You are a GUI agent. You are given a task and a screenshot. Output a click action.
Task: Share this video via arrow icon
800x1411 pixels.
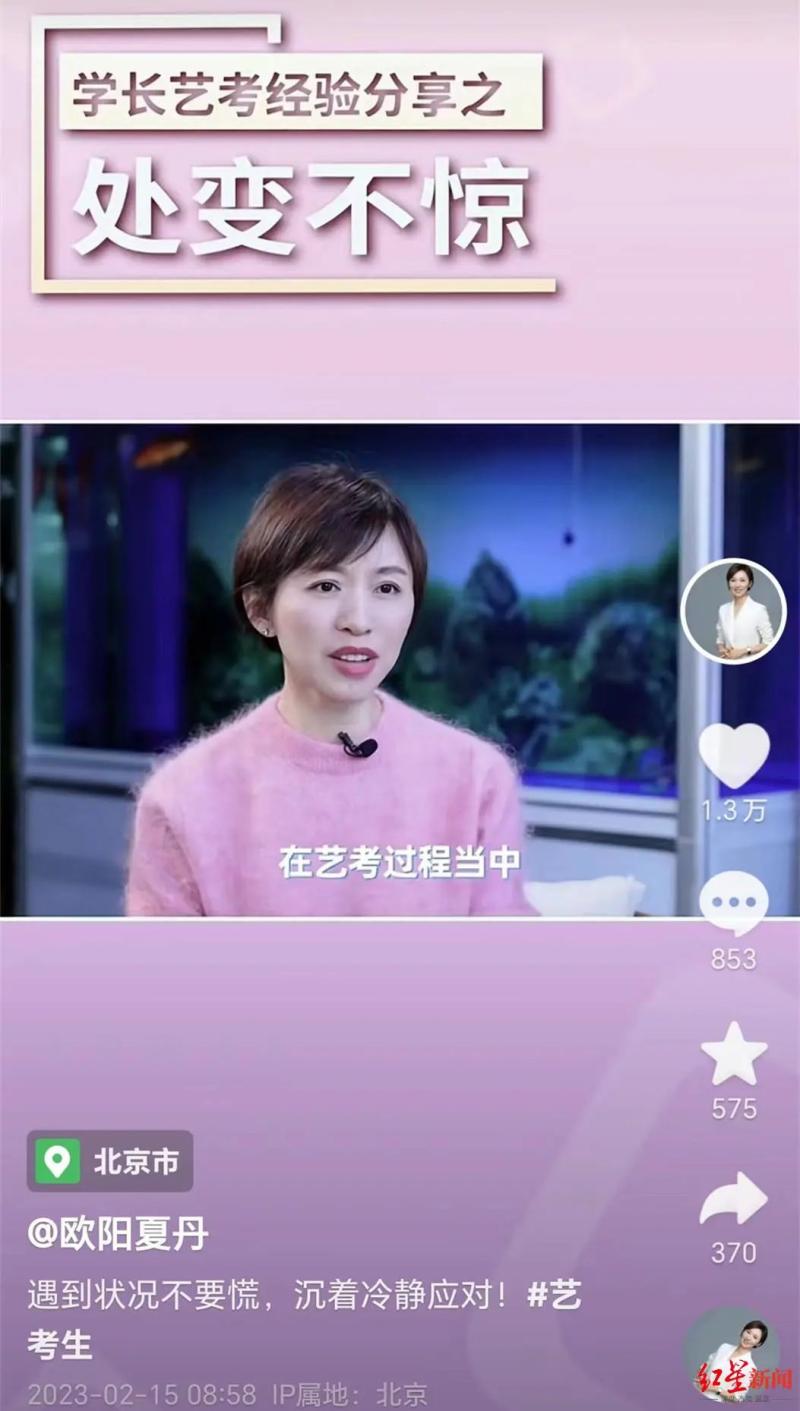(733, 1199)
